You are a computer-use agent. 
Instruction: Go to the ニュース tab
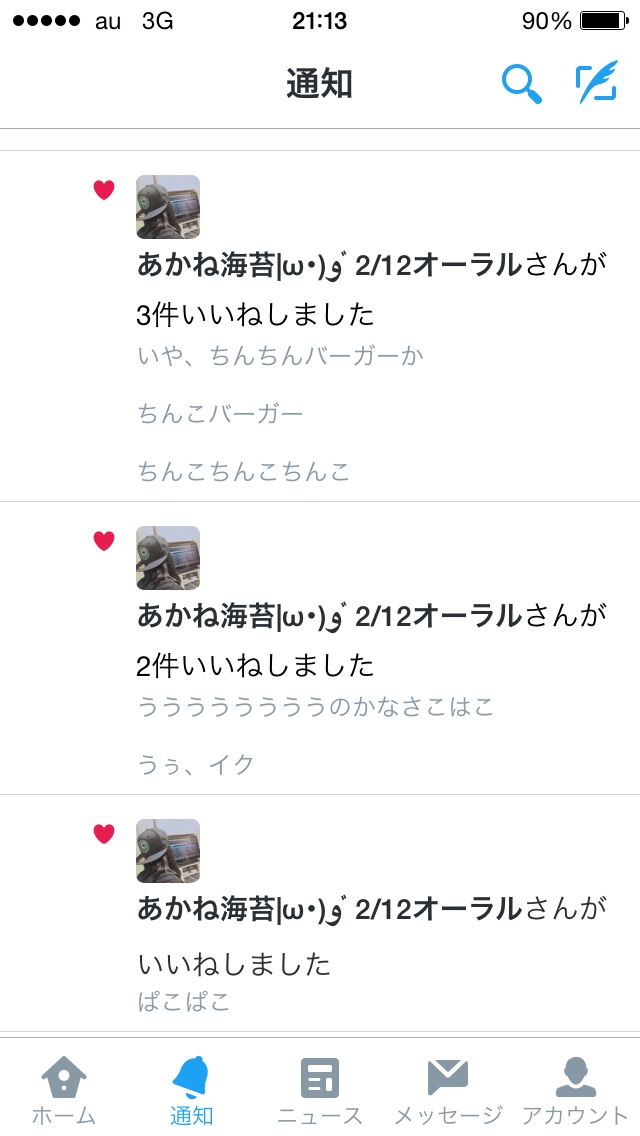click(320, 1089)
